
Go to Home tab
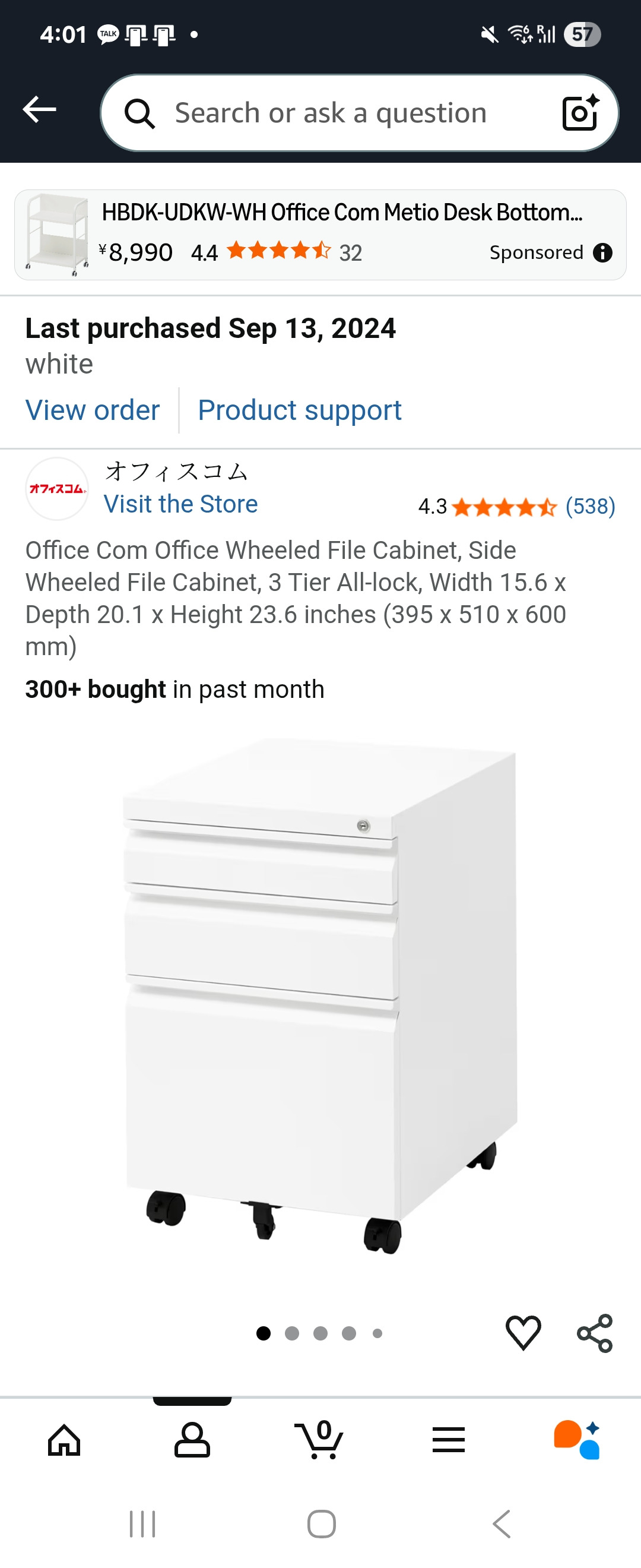(65, 1440)
